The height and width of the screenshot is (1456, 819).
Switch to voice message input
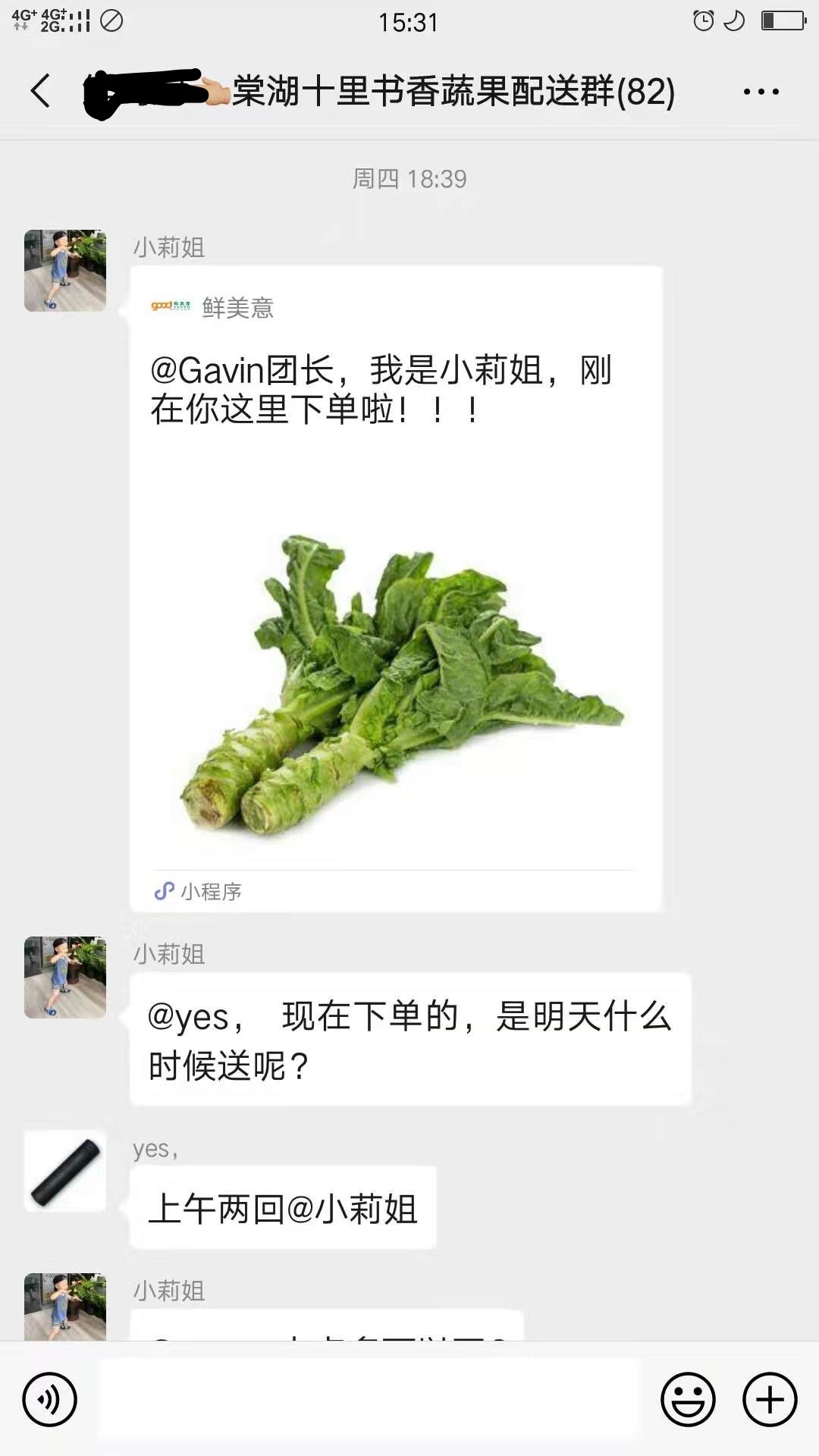(49, 1399)
